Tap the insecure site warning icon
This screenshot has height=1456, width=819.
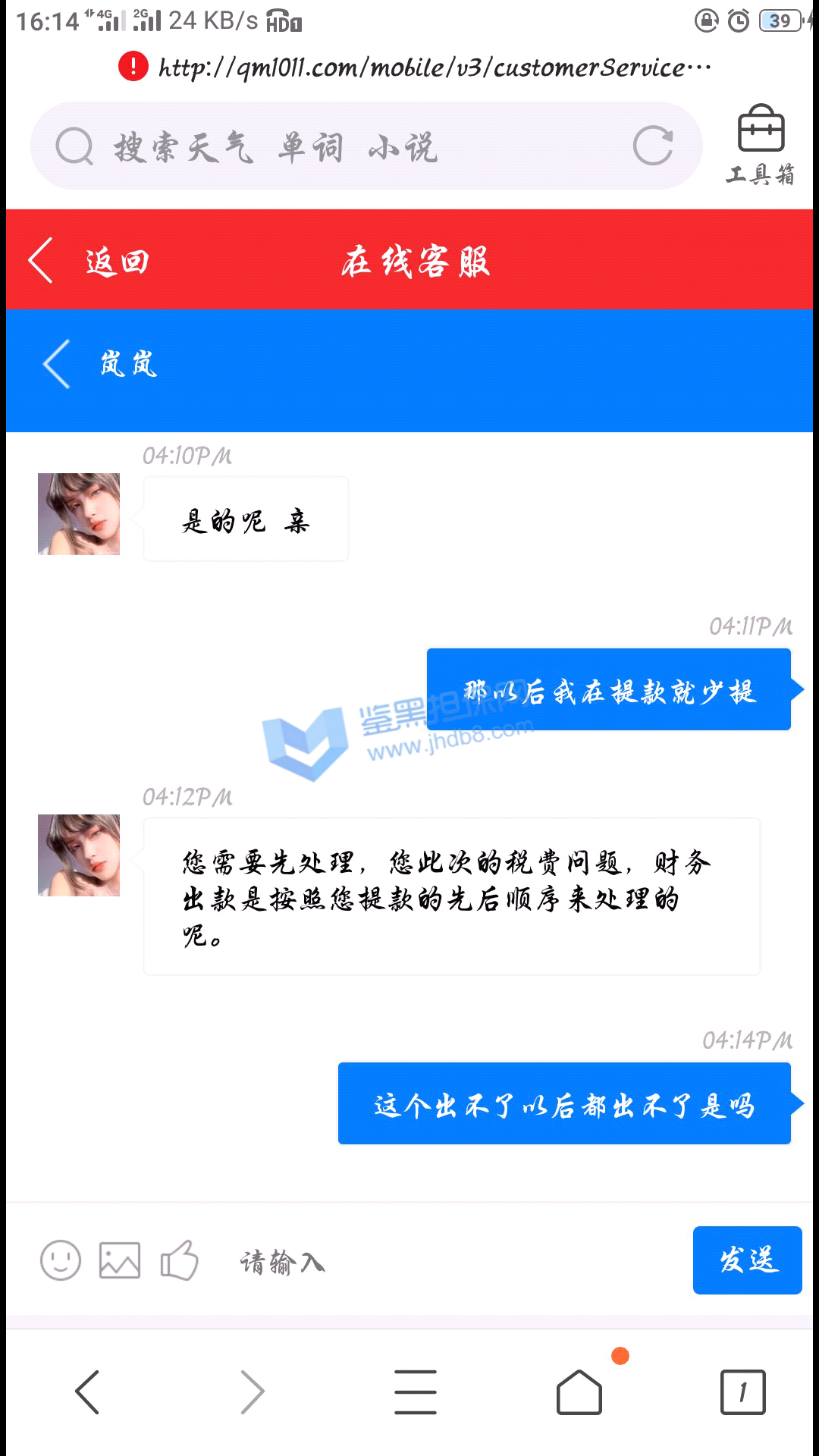pyautogui.click(x=133, y=67)
